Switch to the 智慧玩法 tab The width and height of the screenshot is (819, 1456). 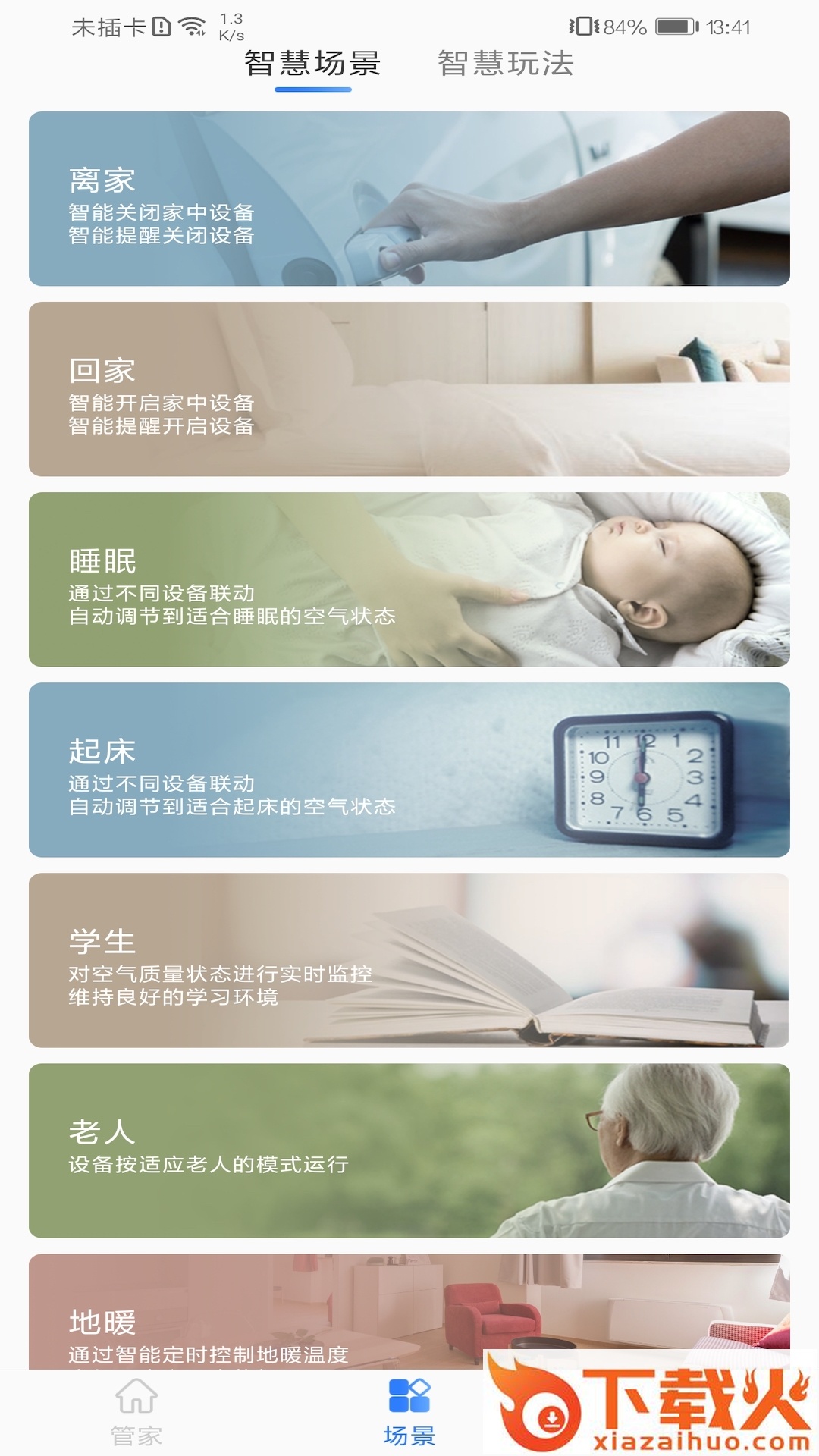(x=506, y=64)
